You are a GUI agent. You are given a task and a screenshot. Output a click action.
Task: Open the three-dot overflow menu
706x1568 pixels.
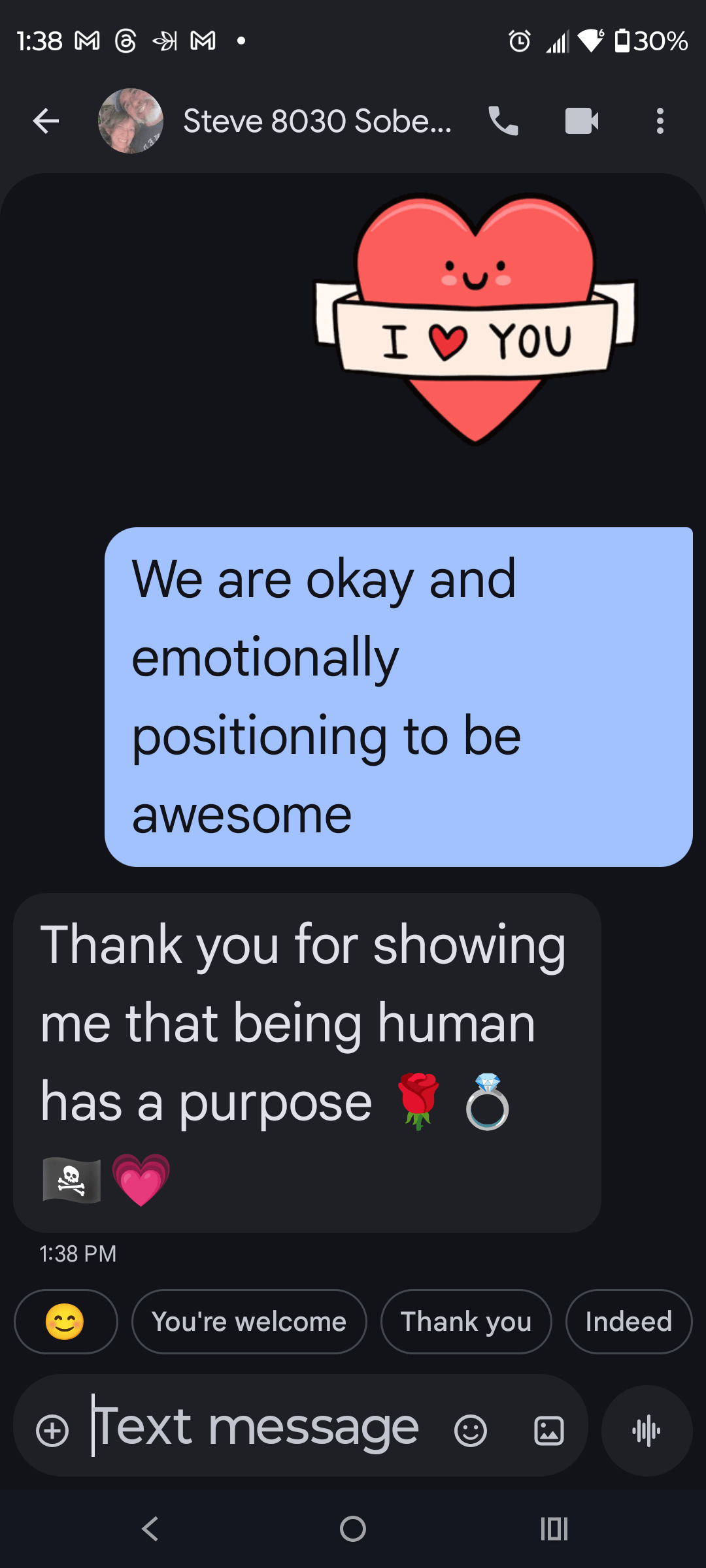[660, 121]
